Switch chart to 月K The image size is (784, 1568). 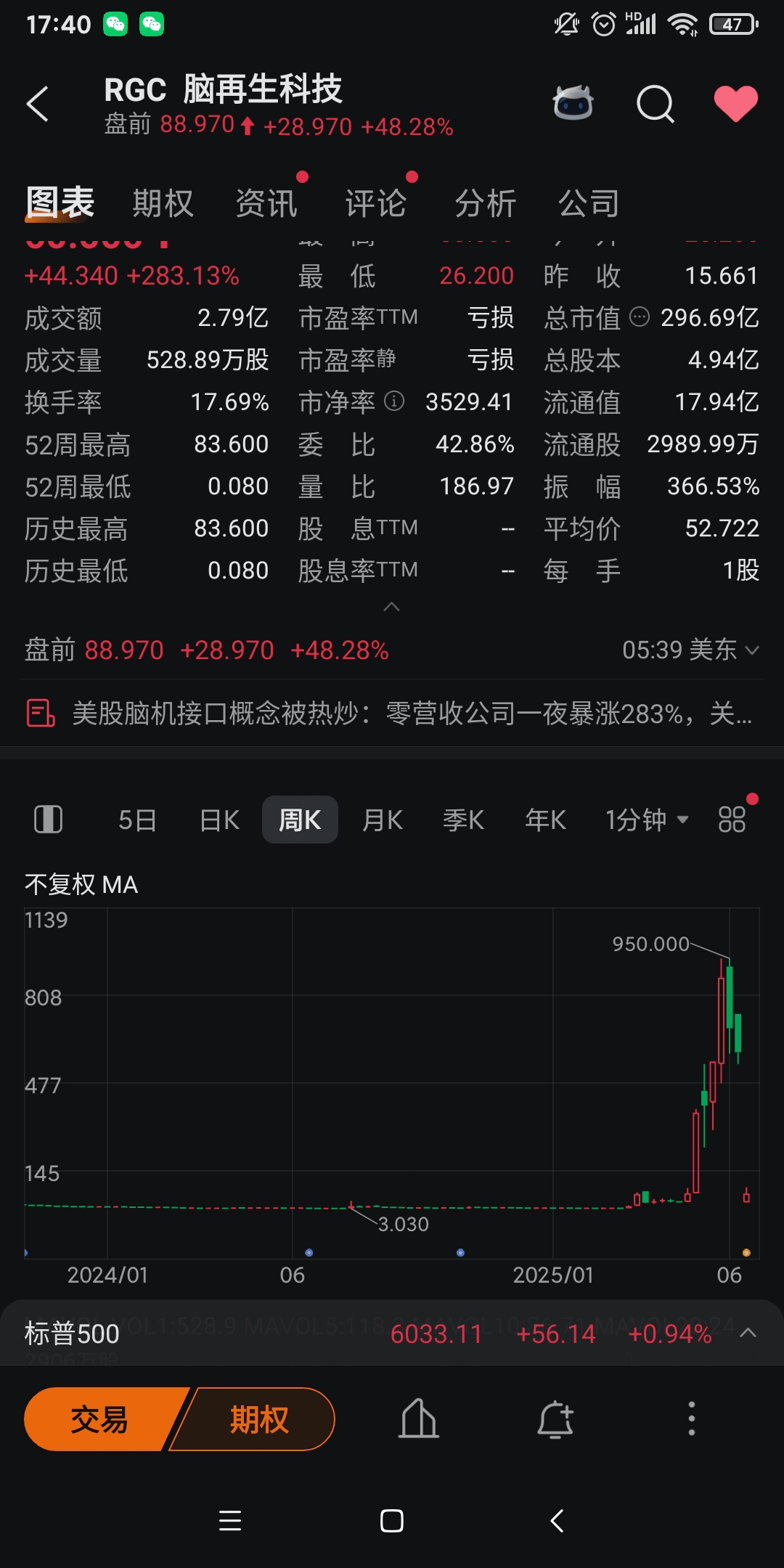click(x=383, y=820)
